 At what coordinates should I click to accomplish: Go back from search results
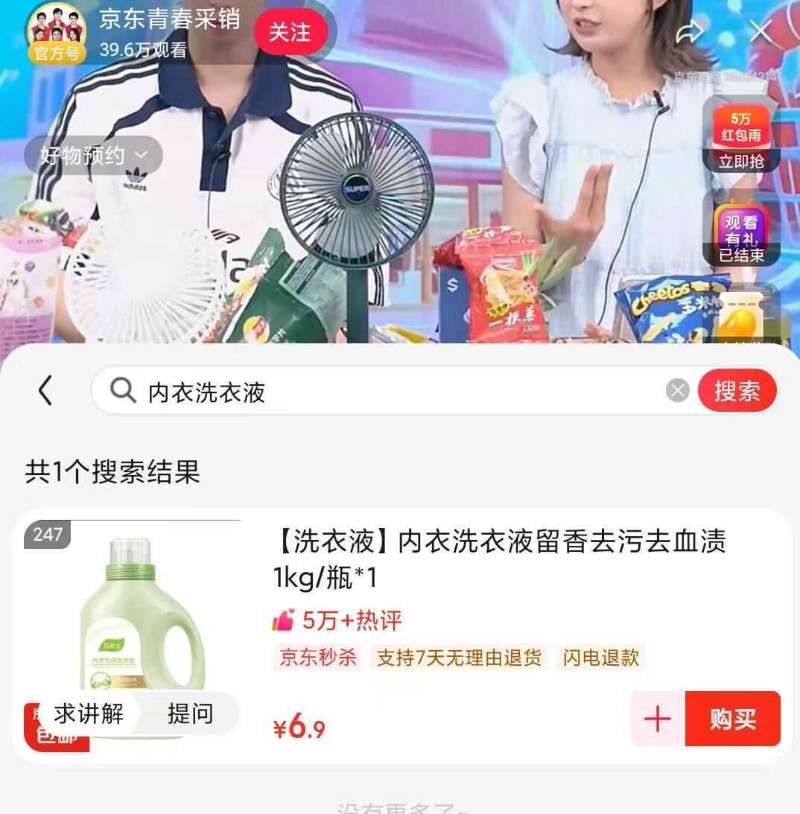point(45,391)
